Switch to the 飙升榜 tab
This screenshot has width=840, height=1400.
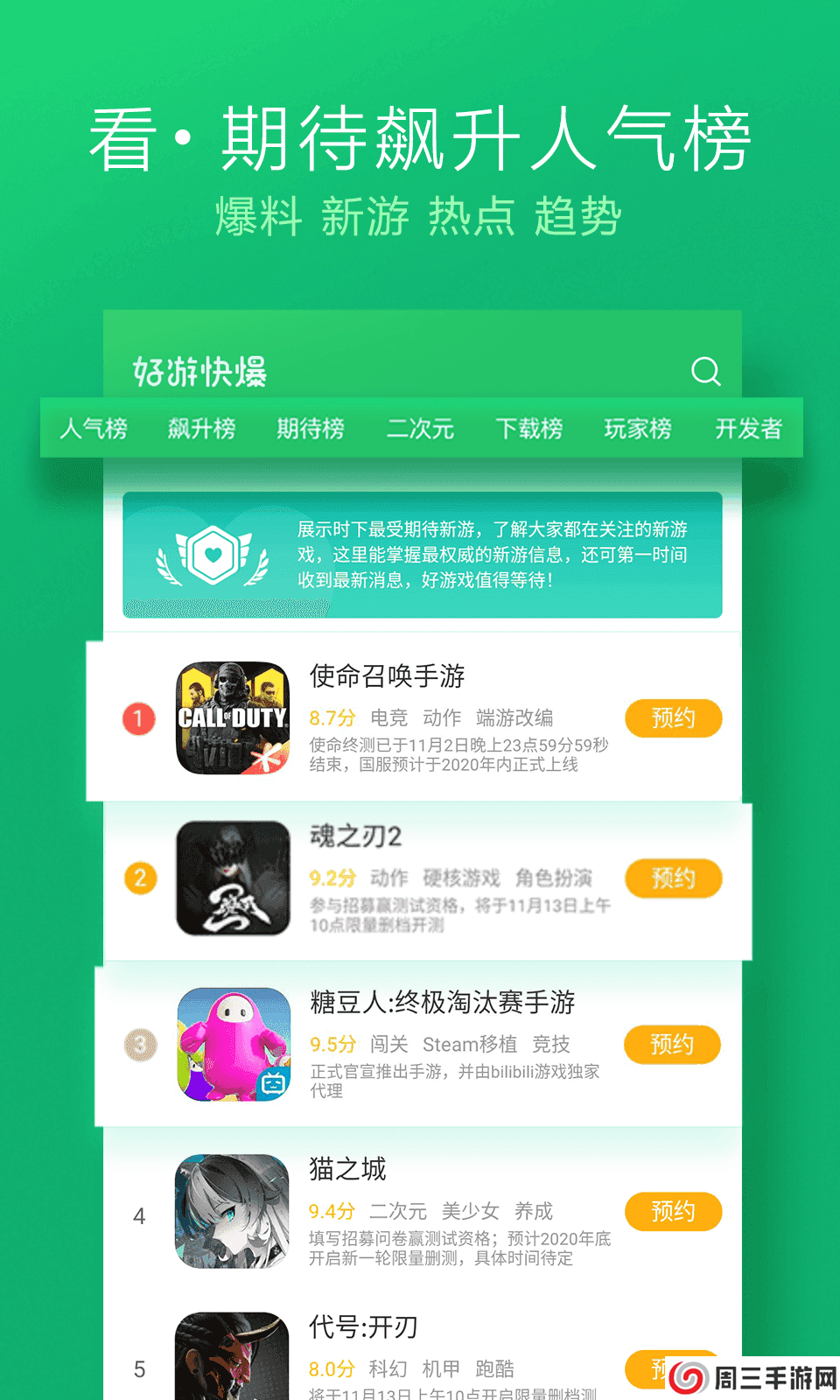point(202,429)
